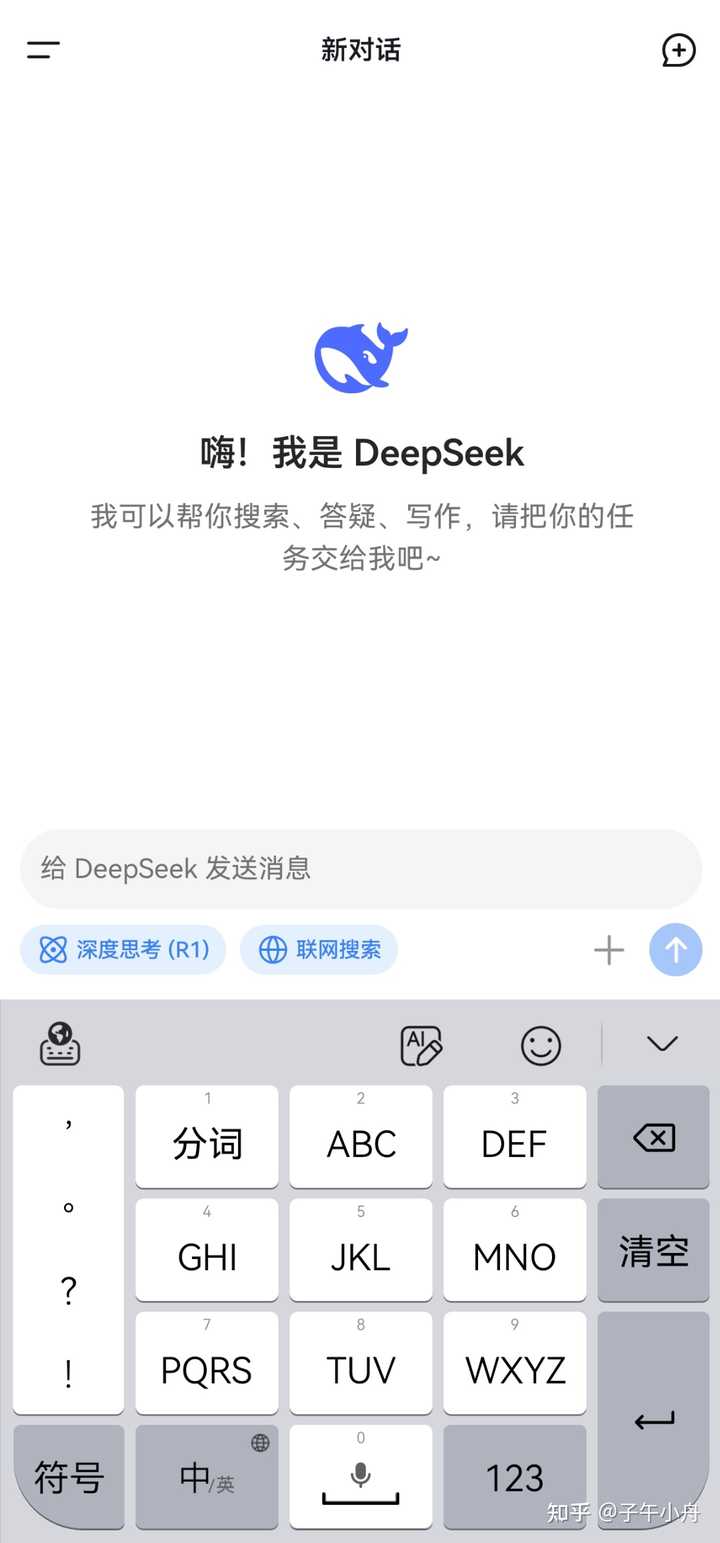The height and width of the screenshot is (1543, 720).
Task: Enable 深度思考 (R1) mode
Action: (122, 950)
